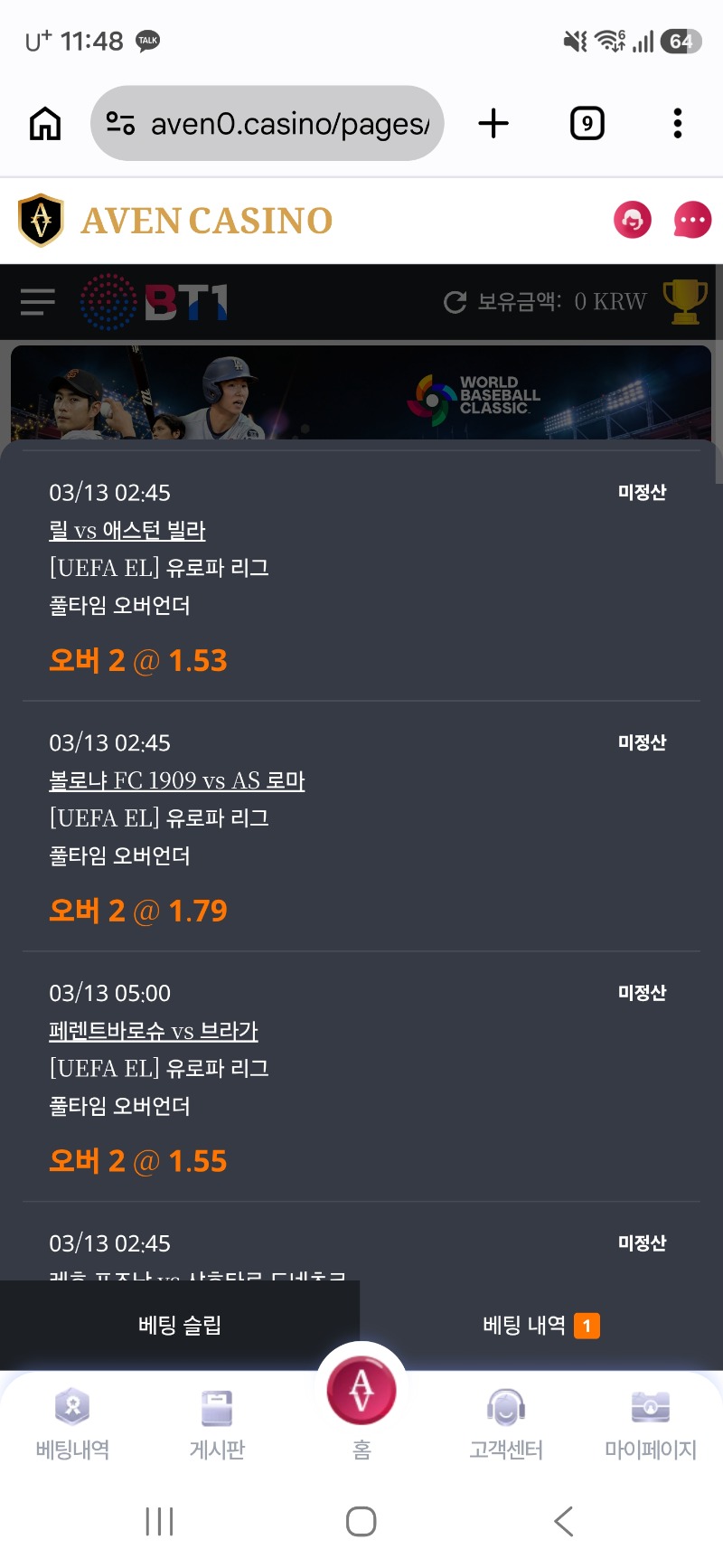Open the gold trophy rankings icon

coord(686,302)
